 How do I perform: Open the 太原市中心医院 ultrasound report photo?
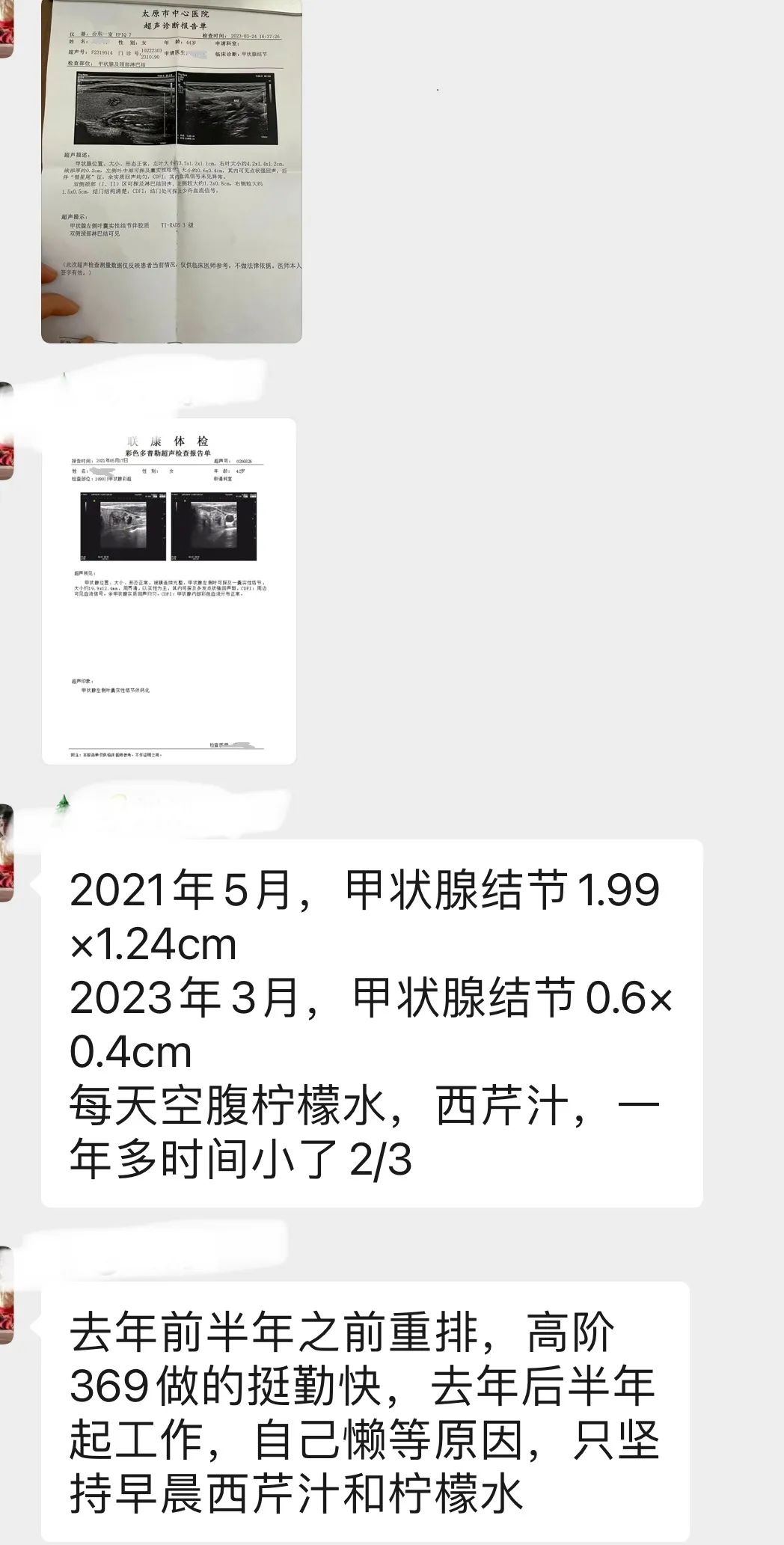(x=171, y=171)
